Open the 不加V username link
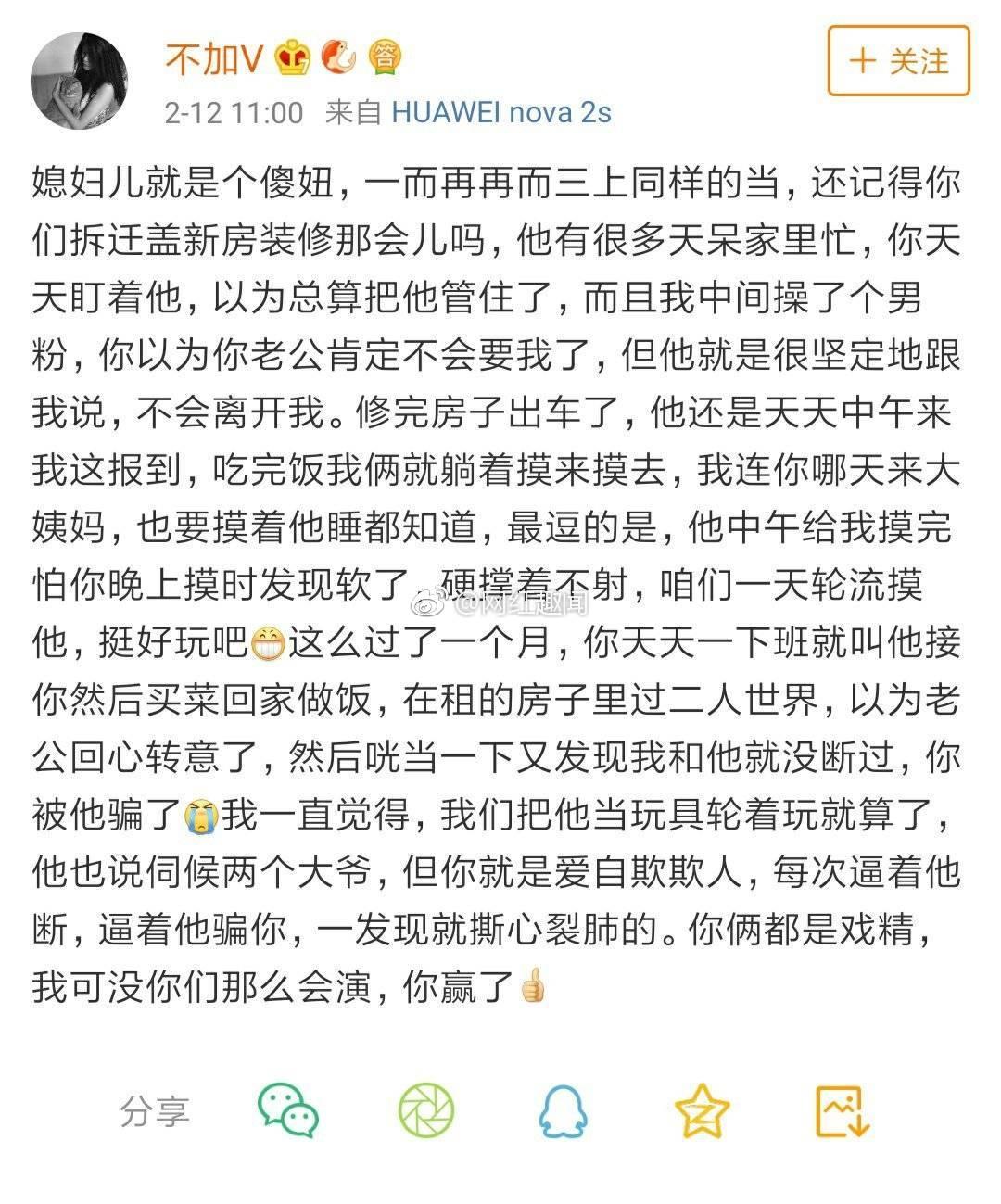The image size is (1001, 1204). tap(215, 59)
